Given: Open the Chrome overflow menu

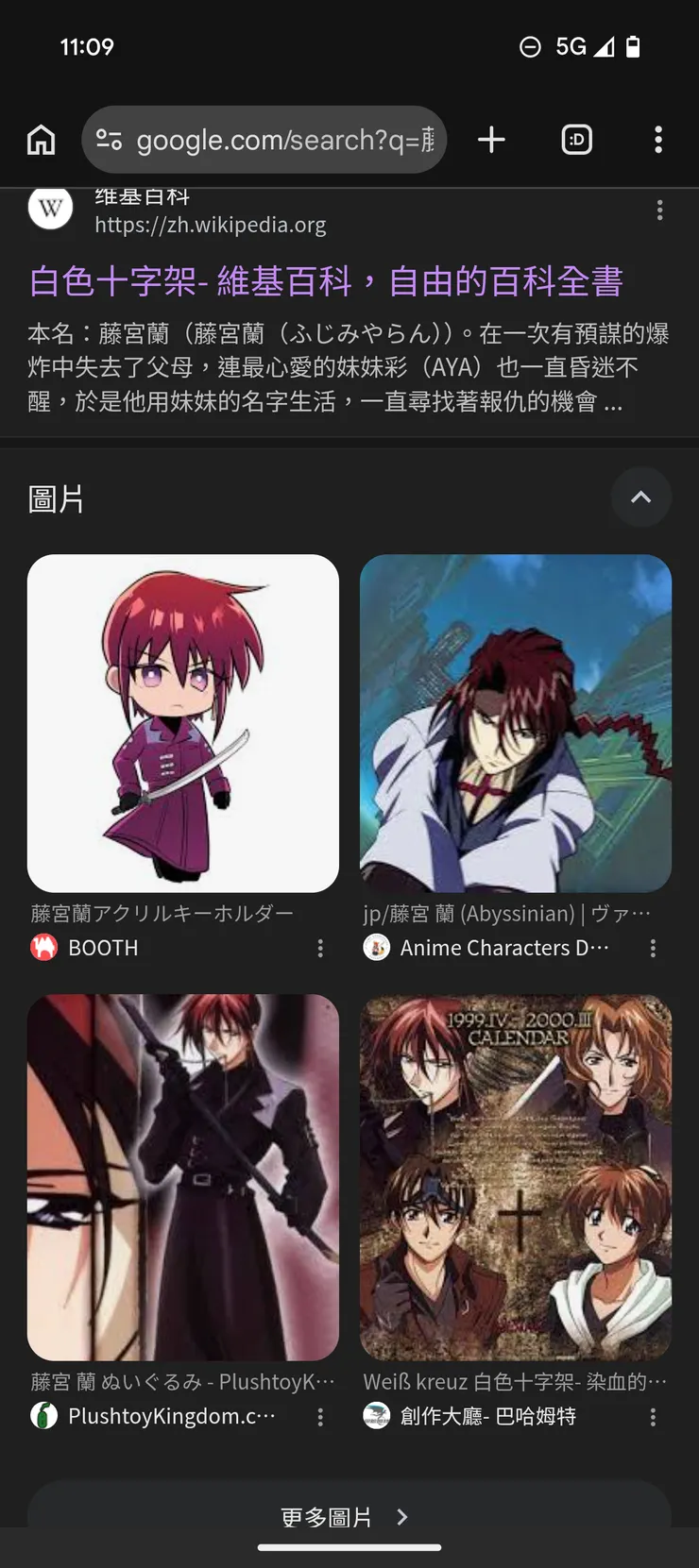Looking at the screenshot, I should coord(658,140).
